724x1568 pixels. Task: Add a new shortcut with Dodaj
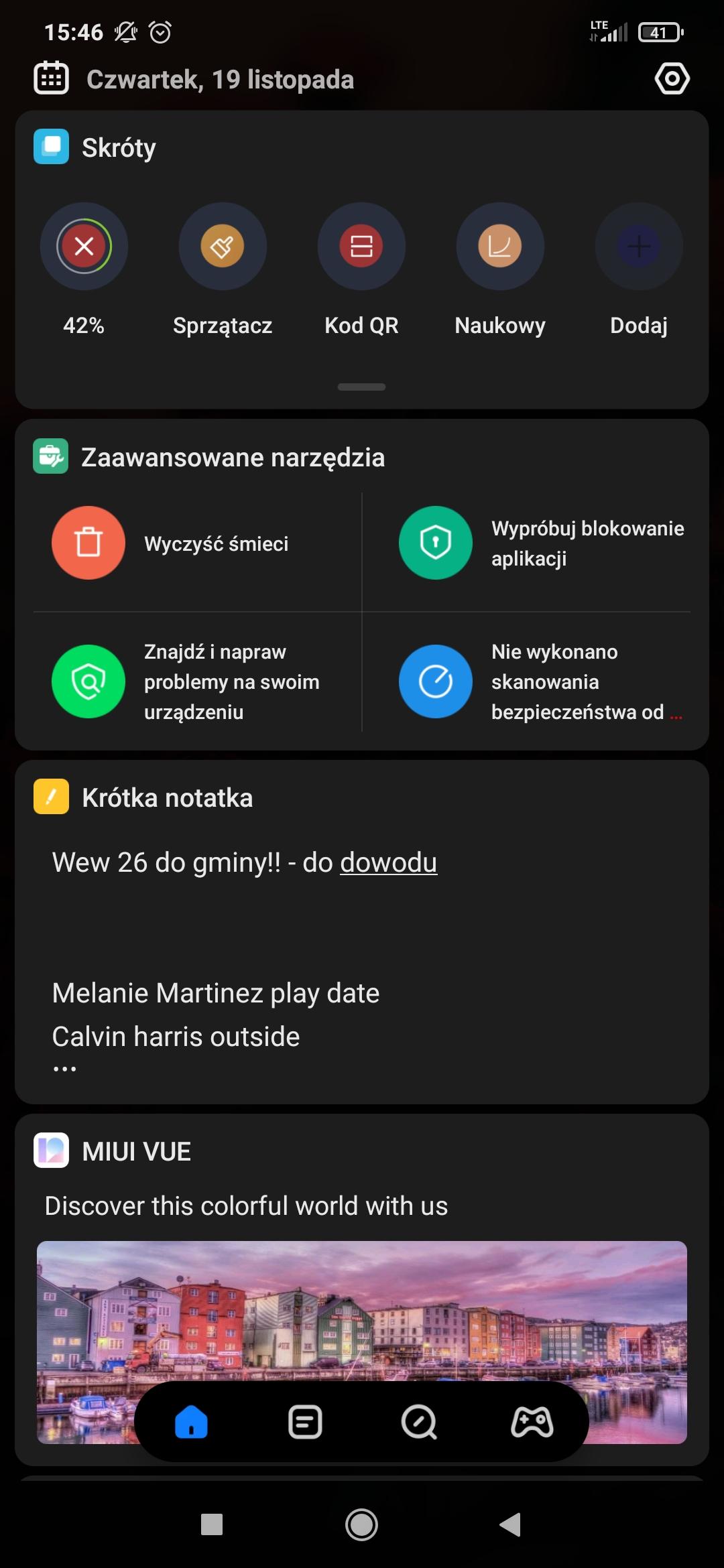point(639,247)
